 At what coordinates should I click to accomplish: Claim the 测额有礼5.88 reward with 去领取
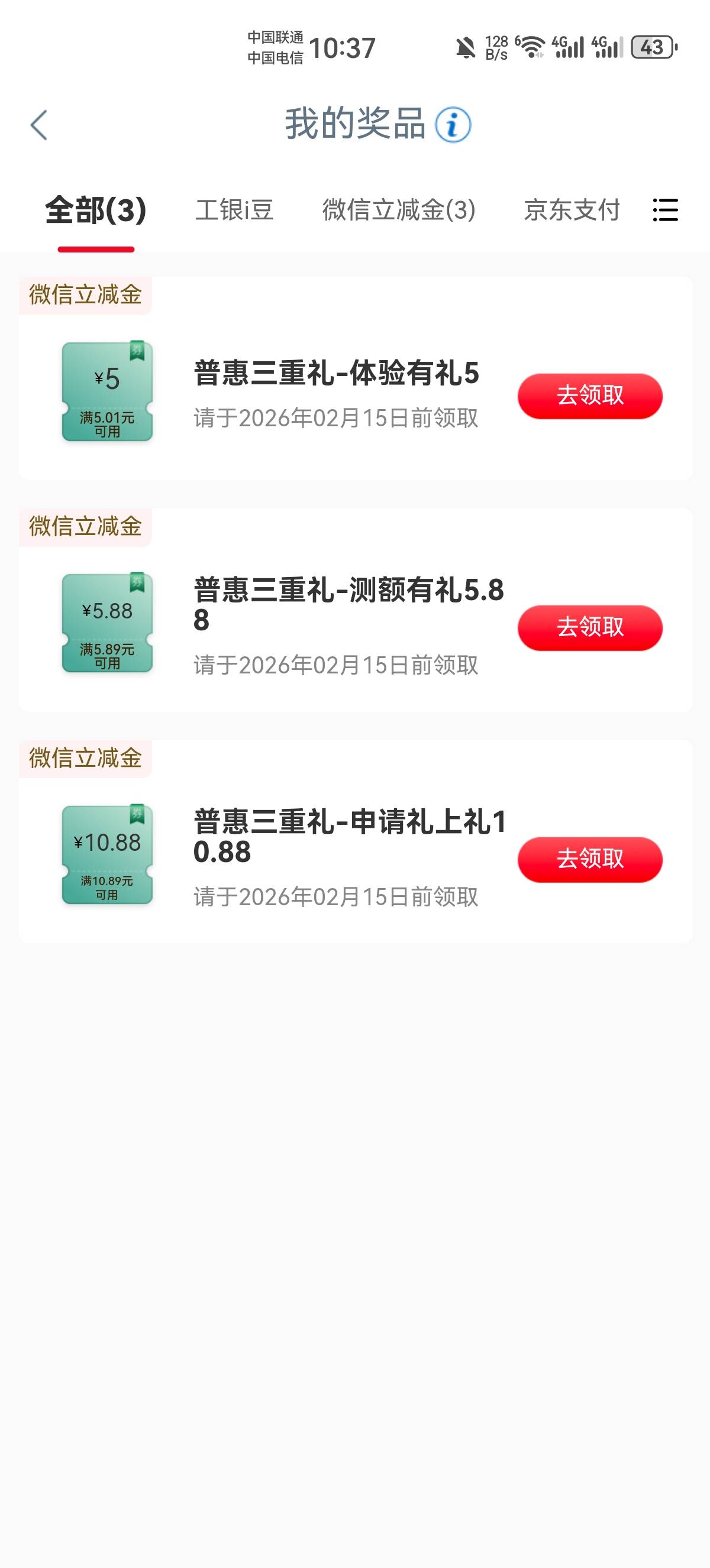tap(589, 627)
